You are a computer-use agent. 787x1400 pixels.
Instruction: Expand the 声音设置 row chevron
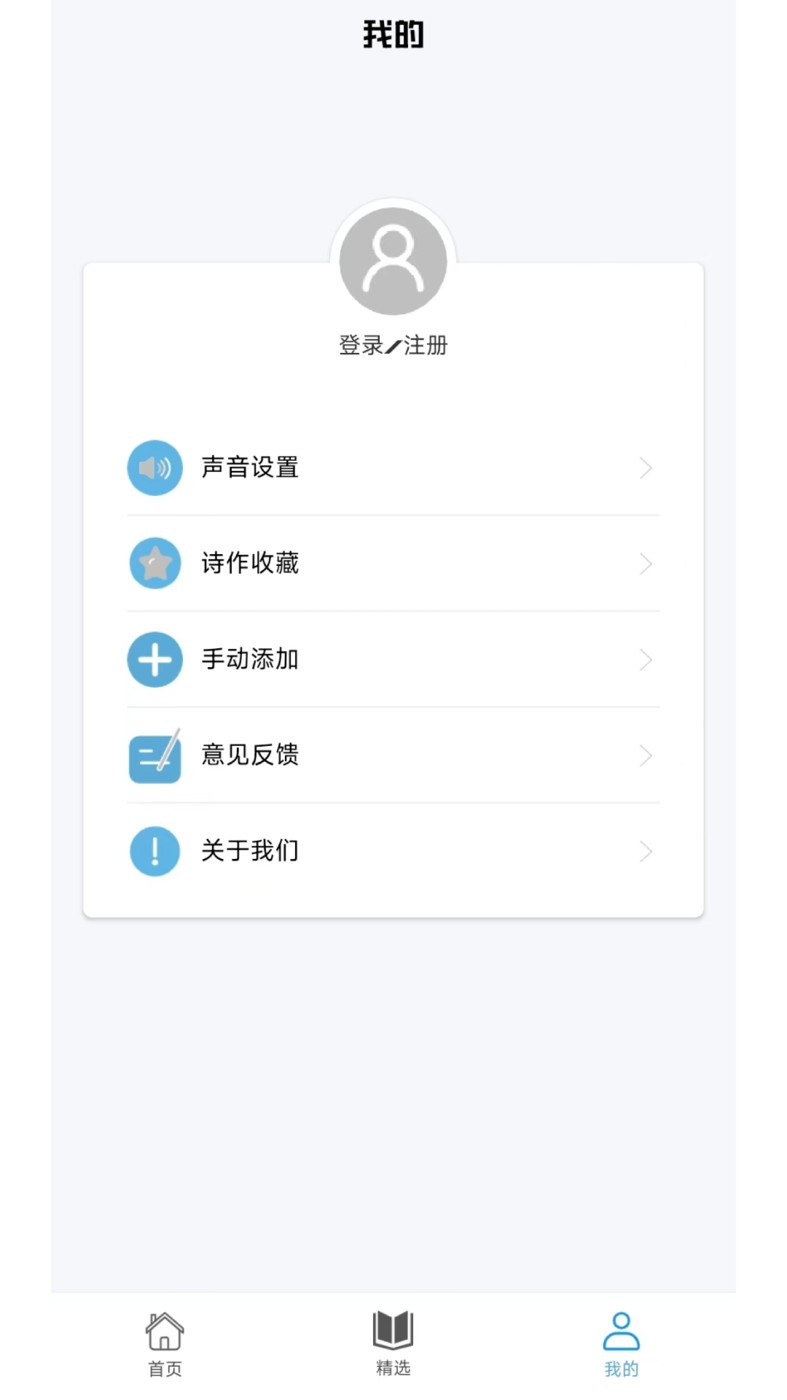pyautogui.click(x=646, y=467)
